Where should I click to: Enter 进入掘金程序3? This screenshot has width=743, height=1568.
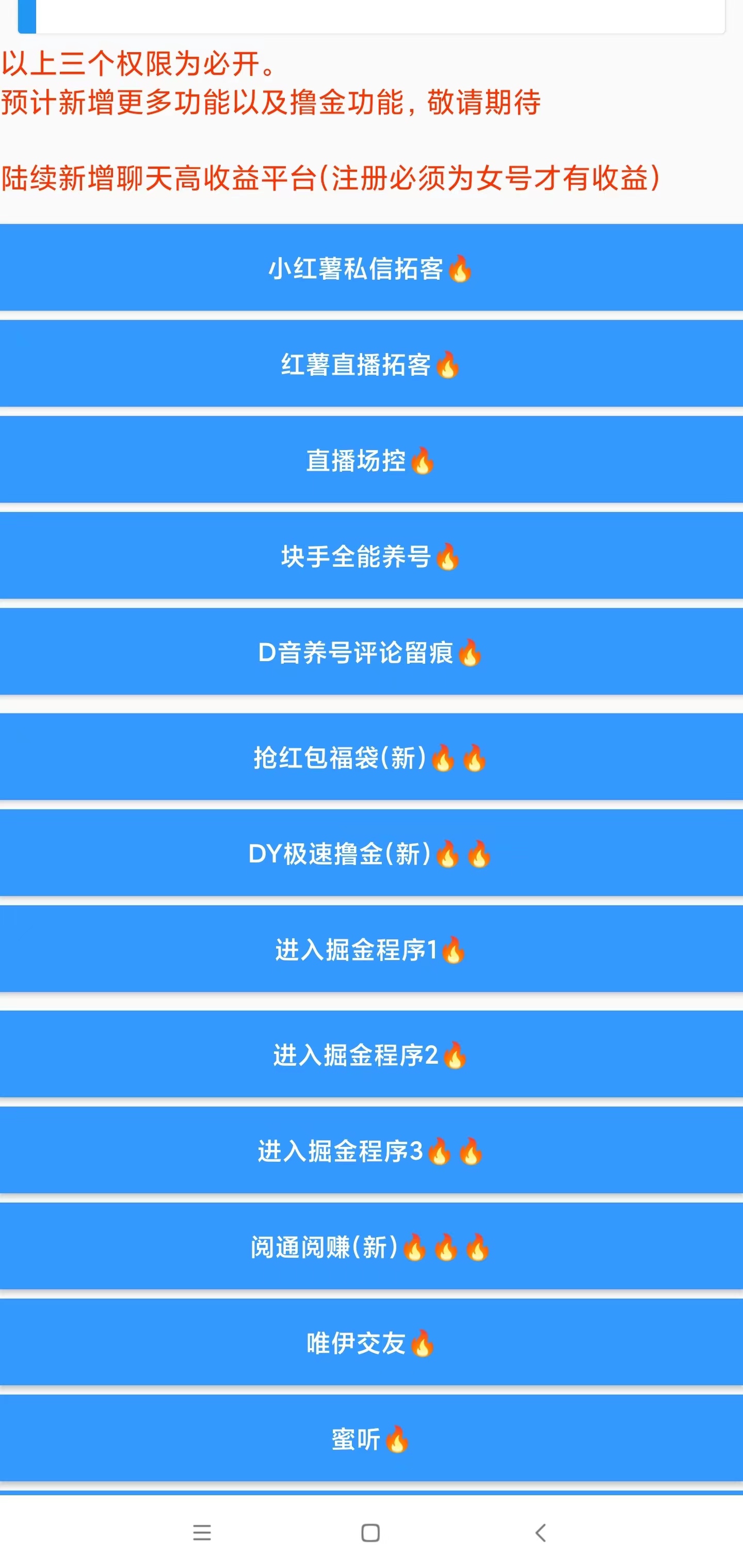pyautogui.click(x=371, y=1150)
